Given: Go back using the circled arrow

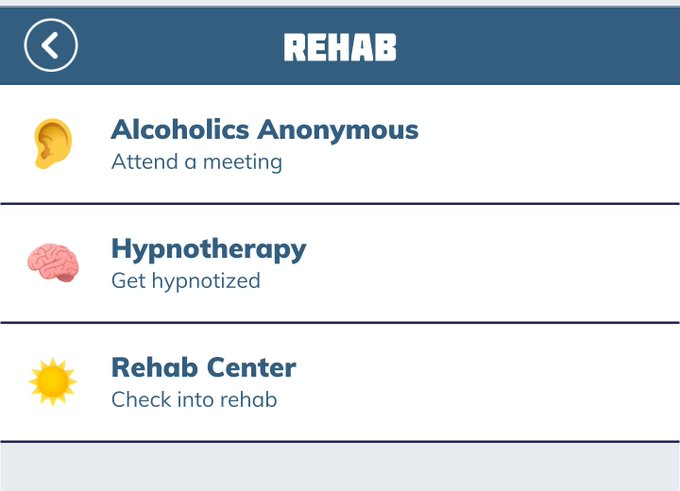Looking at the screenshot, I should [x=51, y=45].
